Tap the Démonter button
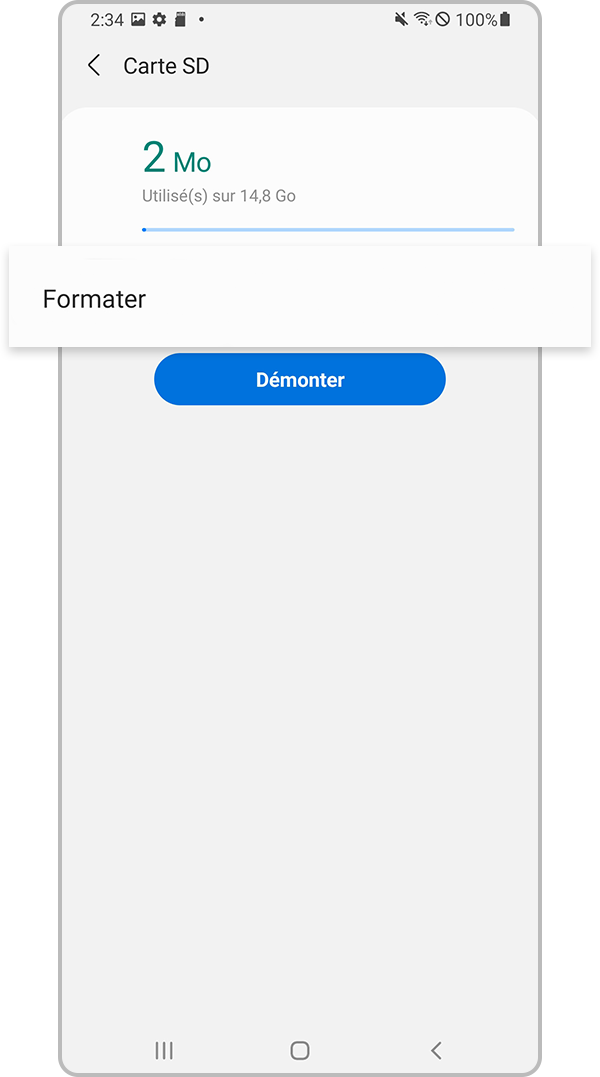 [x=299, y=380]
